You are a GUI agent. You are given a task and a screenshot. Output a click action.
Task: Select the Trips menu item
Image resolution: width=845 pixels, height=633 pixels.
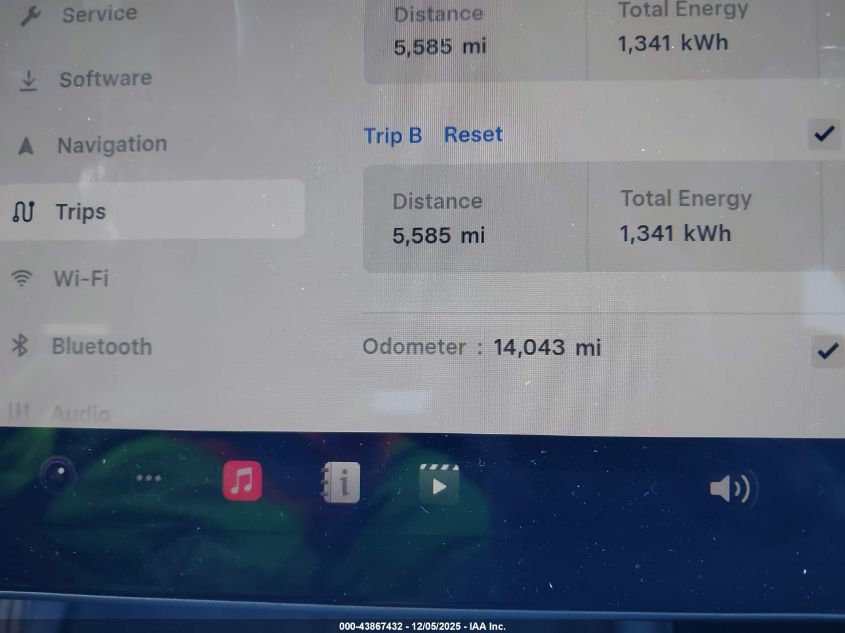pos(80,211)
